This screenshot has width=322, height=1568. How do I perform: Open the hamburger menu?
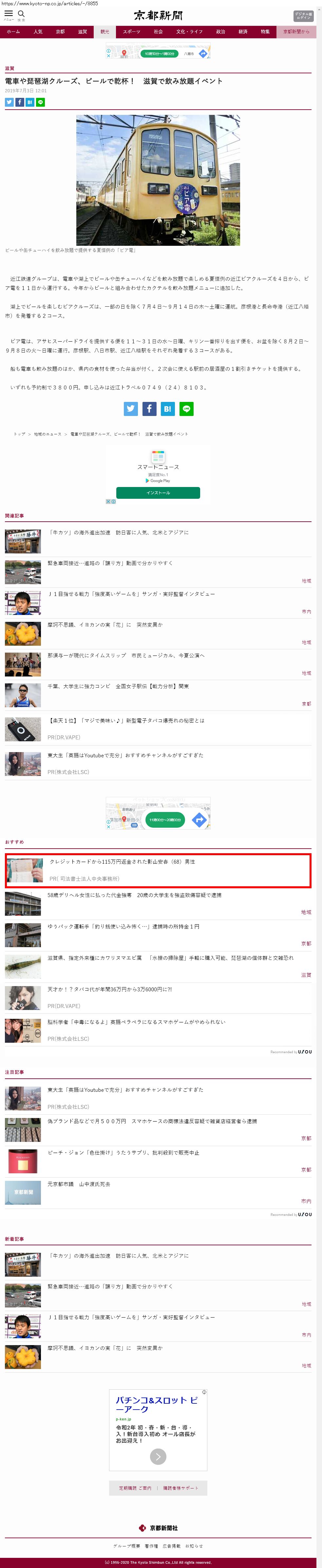tap(9, 13)
